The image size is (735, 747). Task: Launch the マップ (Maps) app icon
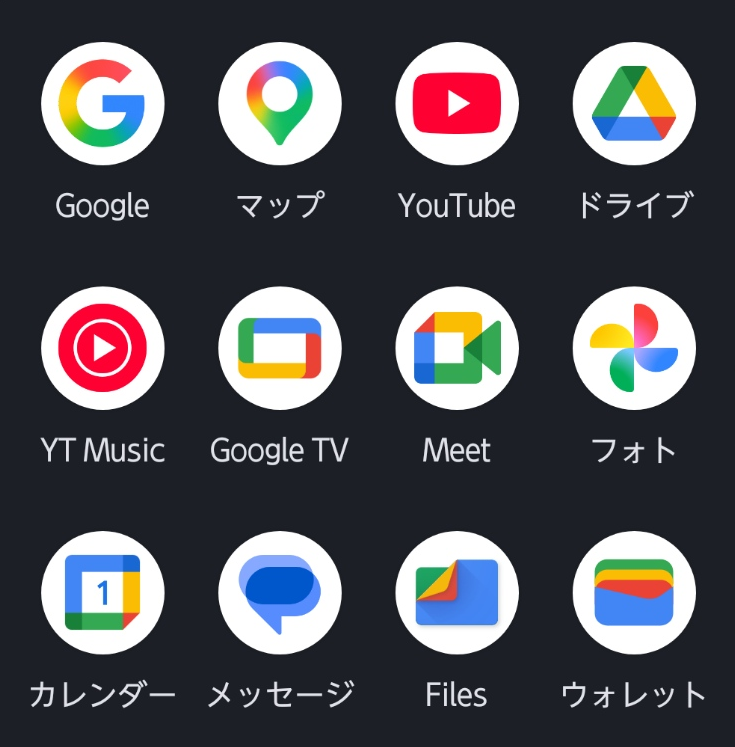280,104
